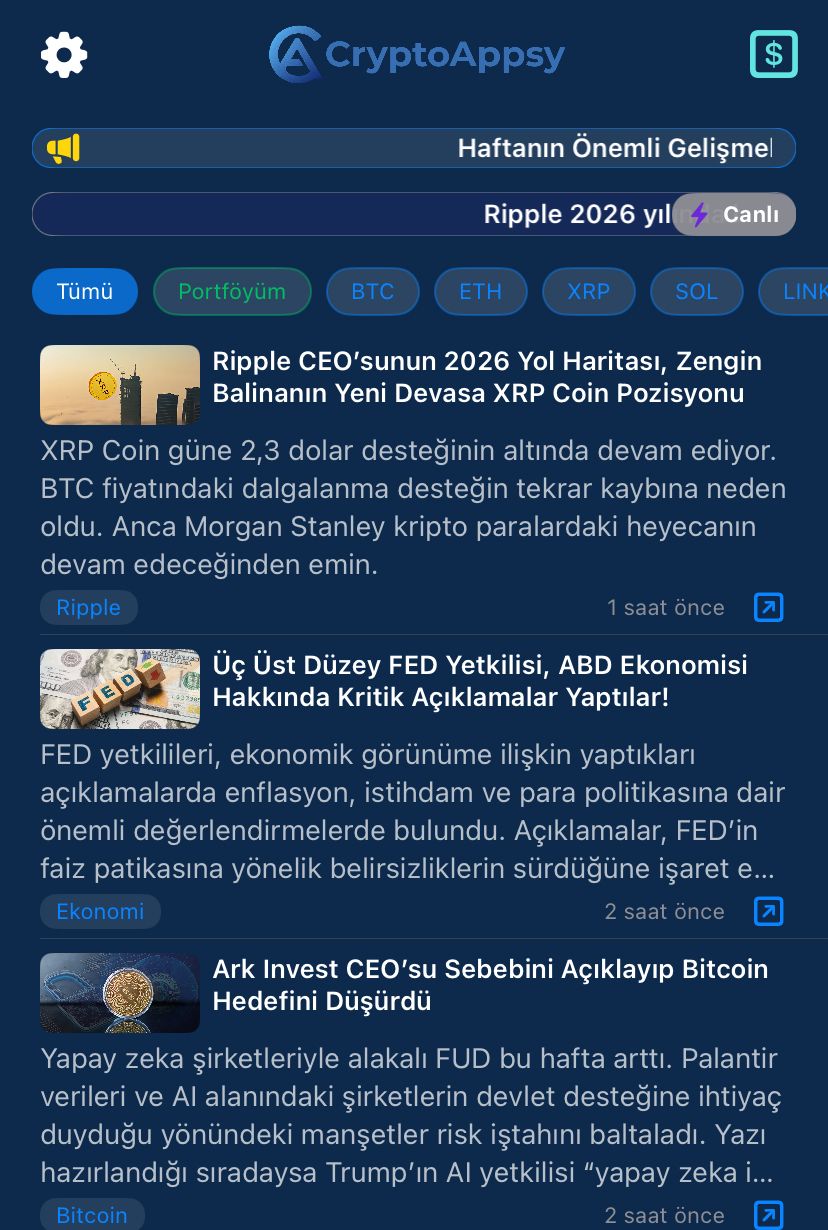828x1230 pixels.
Task: Open the FED Yetkilisi article
Action: (x=480, y=681)
